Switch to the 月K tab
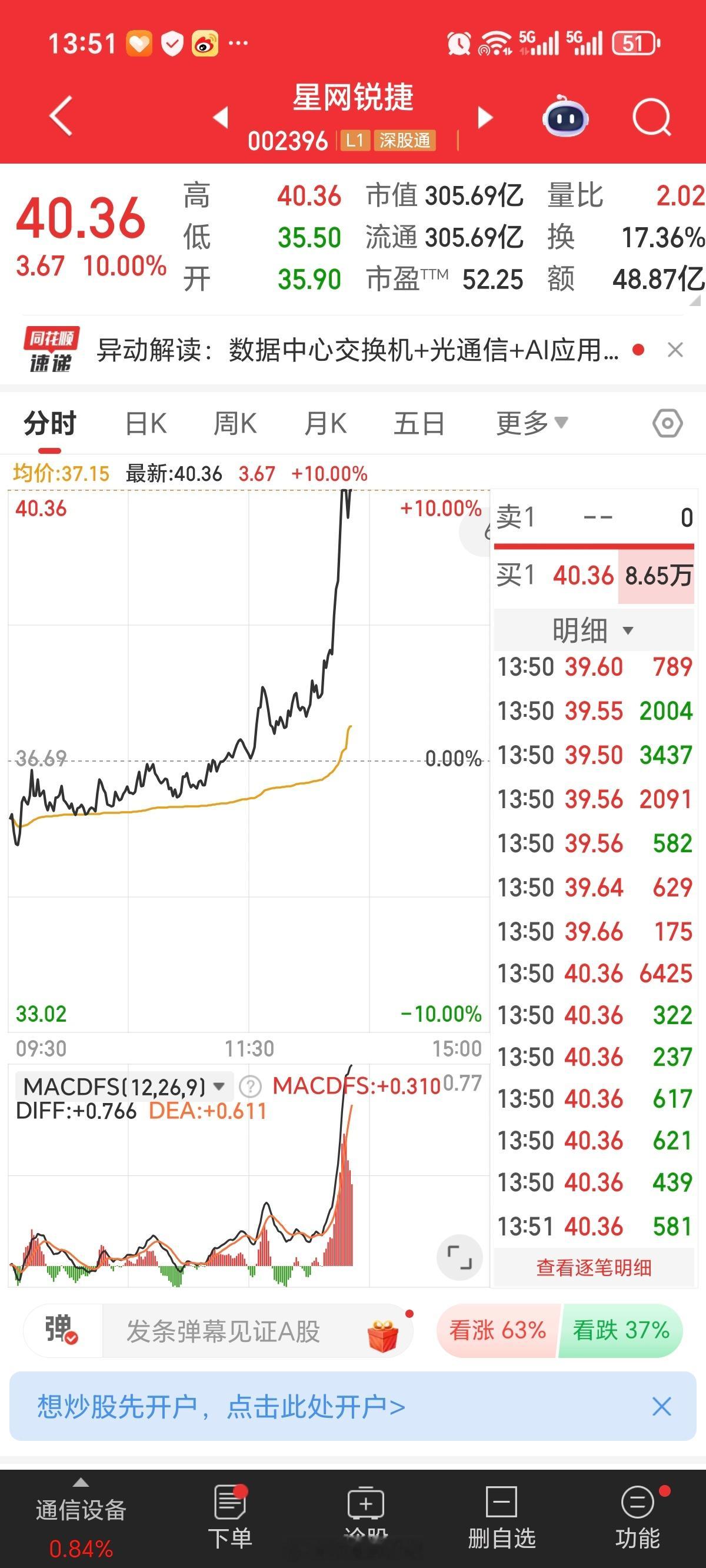This screenshot has width=706, height=1568. click(x=325, y=423)
